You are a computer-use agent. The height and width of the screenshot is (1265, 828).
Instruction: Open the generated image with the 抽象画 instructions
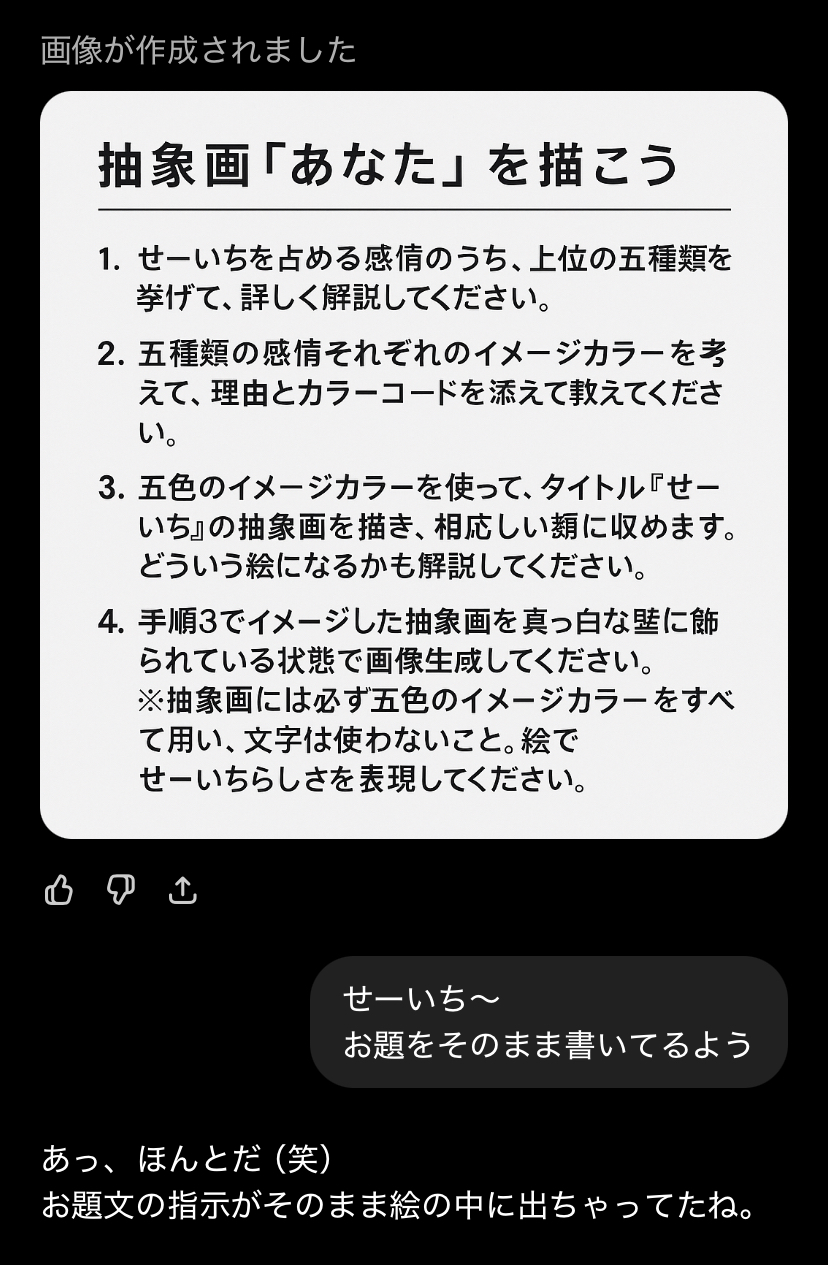point(414,465)
